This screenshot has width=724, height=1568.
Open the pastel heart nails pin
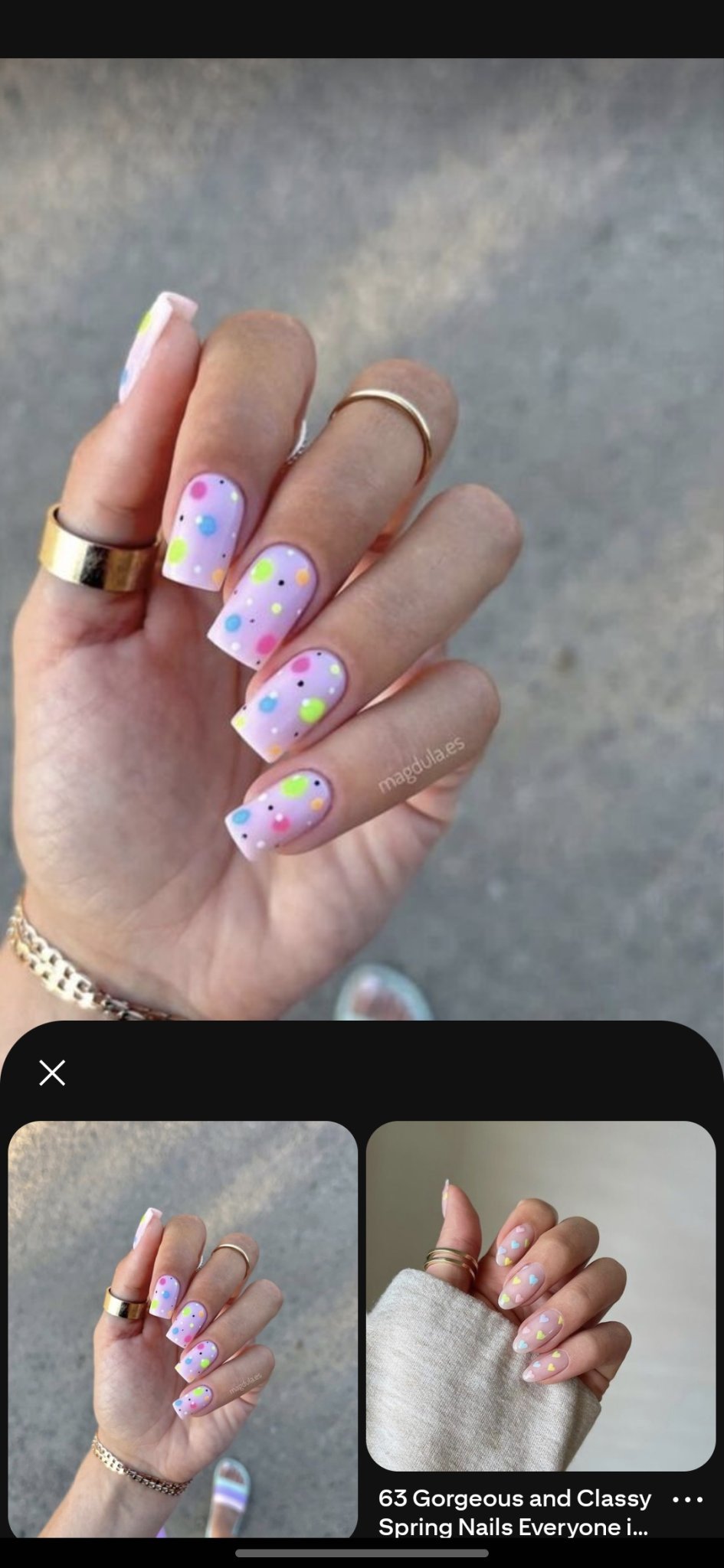pyautogui.click(x=540, y=1295)
